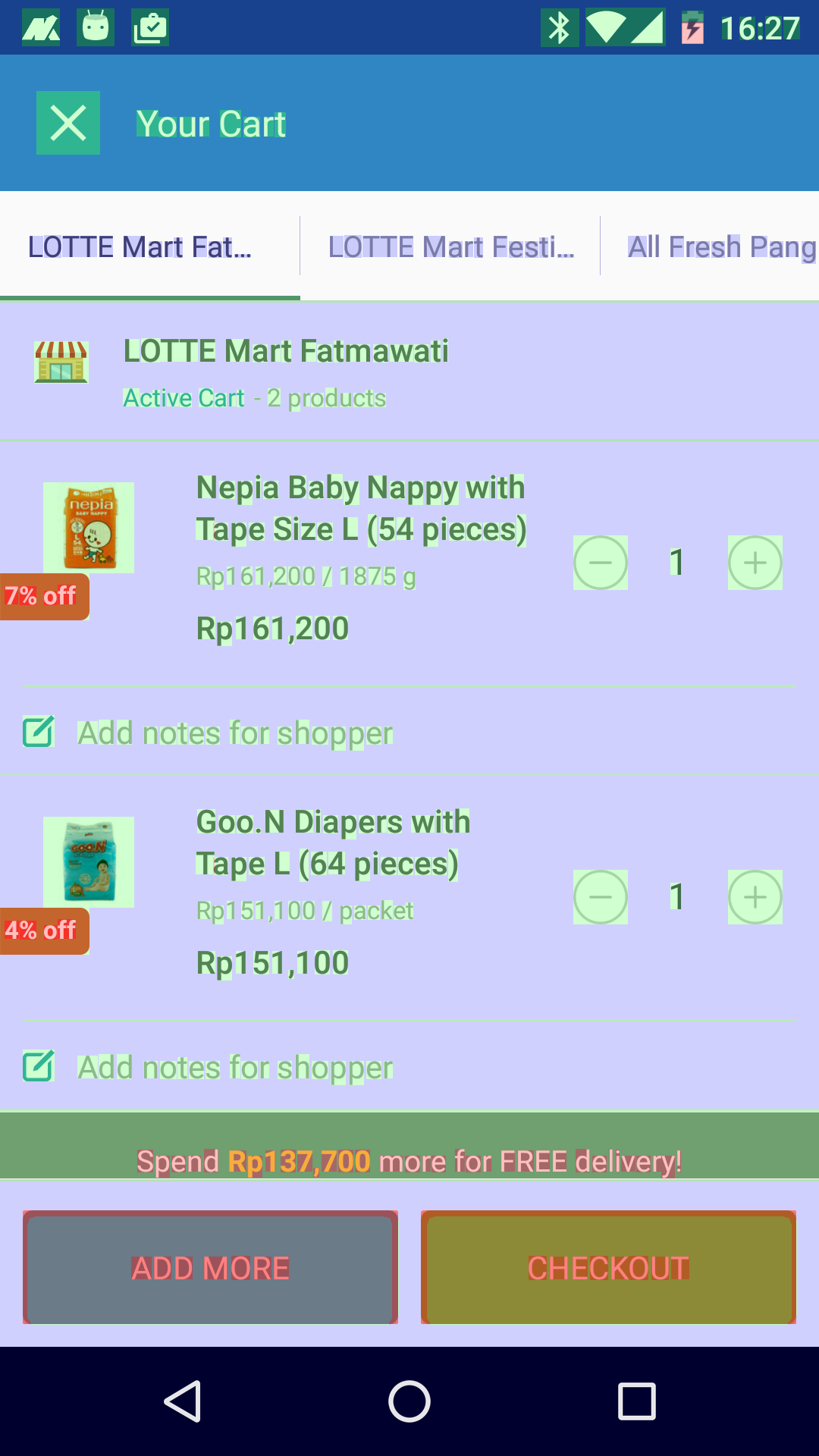Screen dimensions: 819x1456
Task: Tap the ADD MORE button
Action: click(211, 1267)
